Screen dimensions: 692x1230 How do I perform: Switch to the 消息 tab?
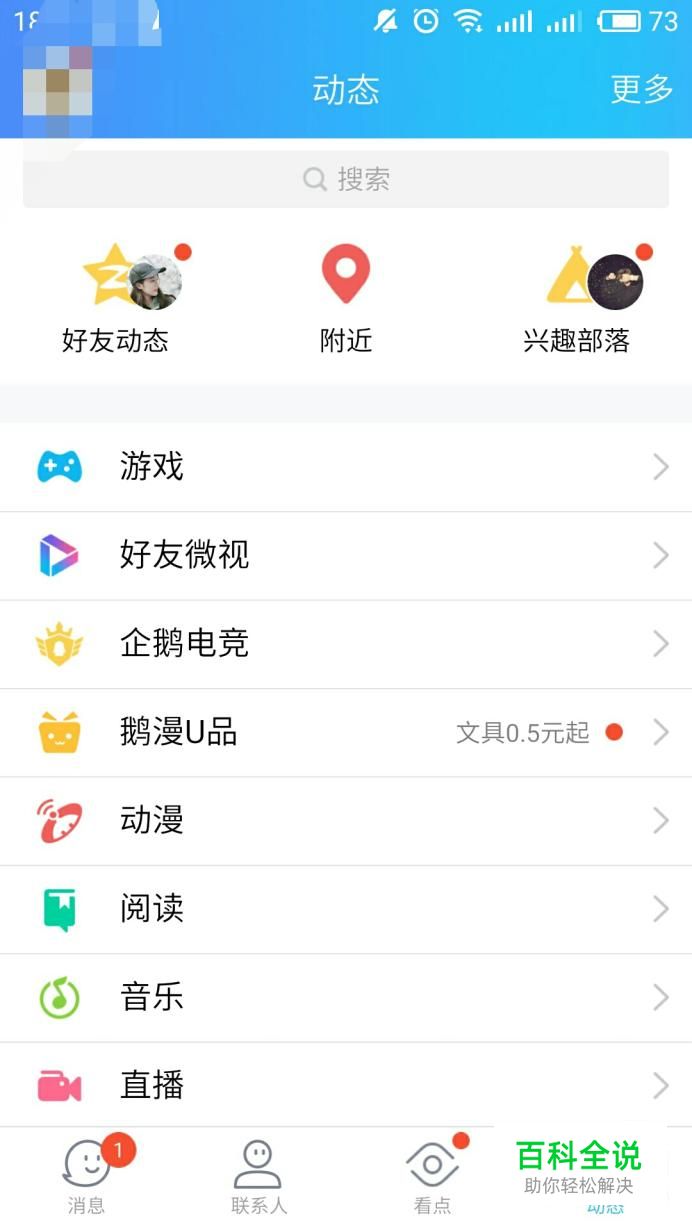tap(87, 1177)
